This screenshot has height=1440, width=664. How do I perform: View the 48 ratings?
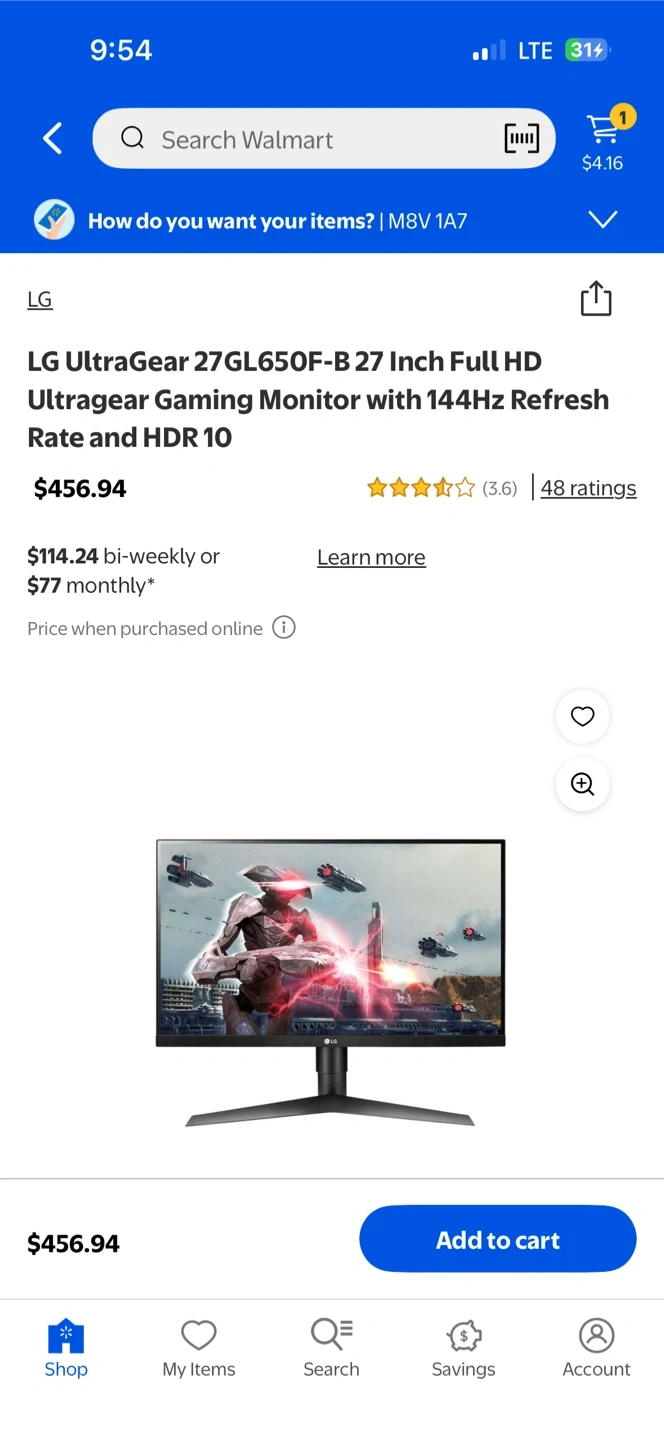point(588,488)
